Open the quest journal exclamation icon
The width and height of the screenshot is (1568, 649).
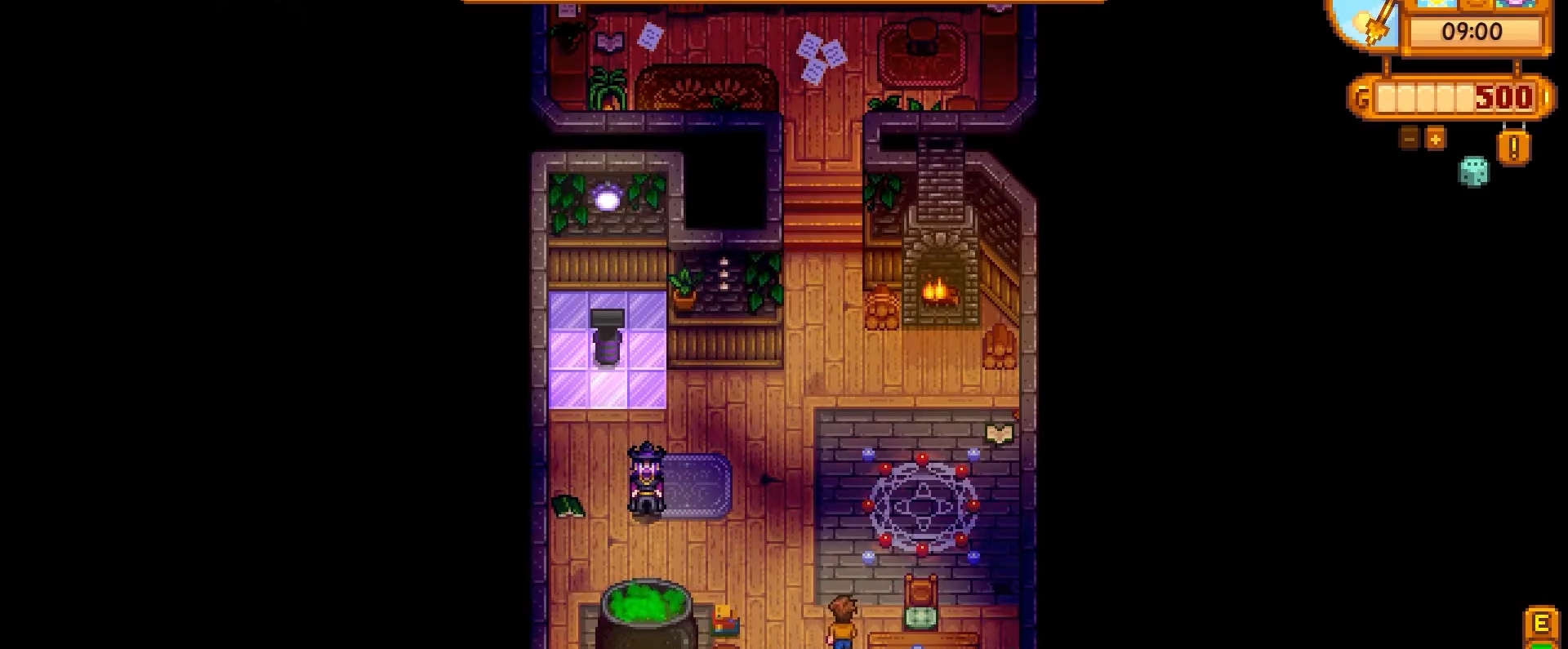[x=1513, y=149]
